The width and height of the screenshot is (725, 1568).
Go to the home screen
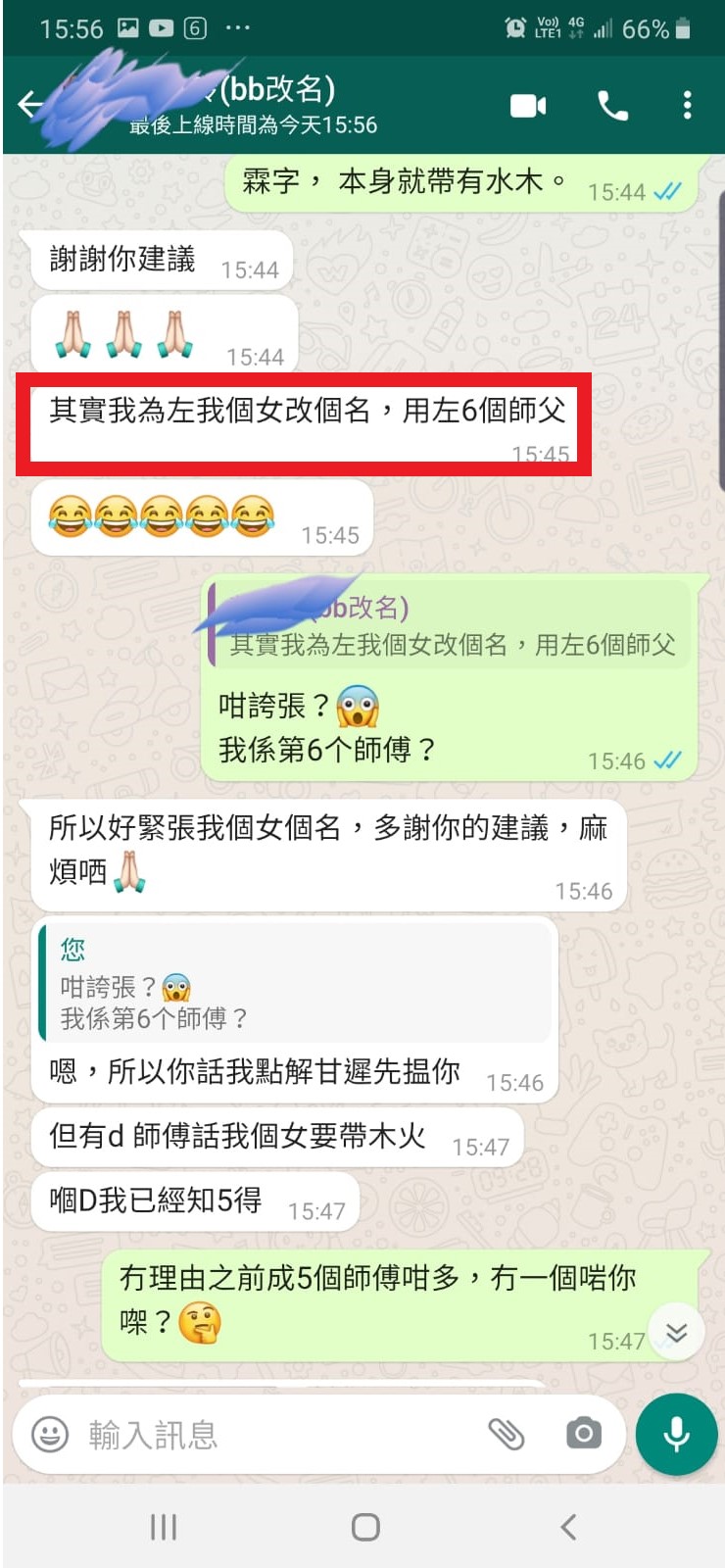[364, 1526]
